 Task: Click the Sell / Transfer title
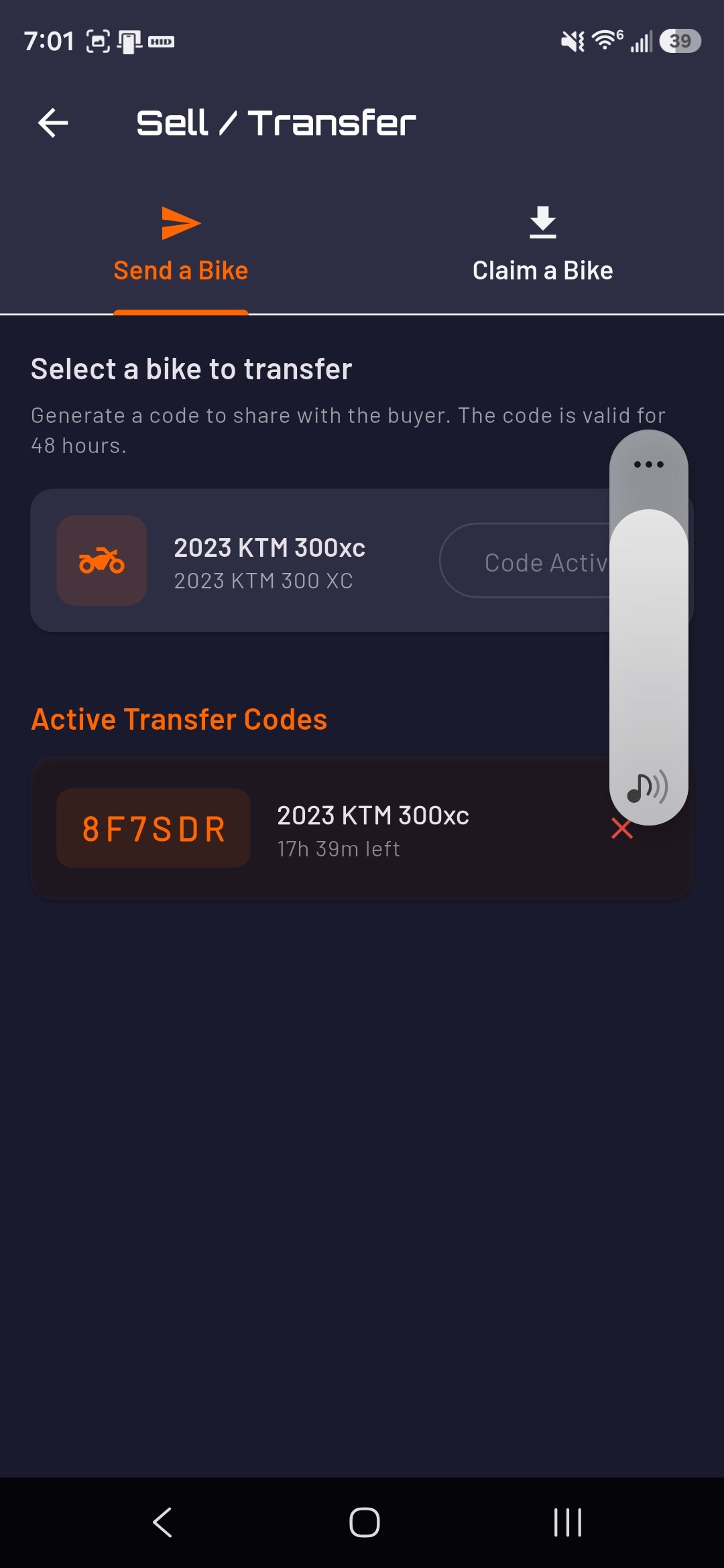(x=275, y=122)
